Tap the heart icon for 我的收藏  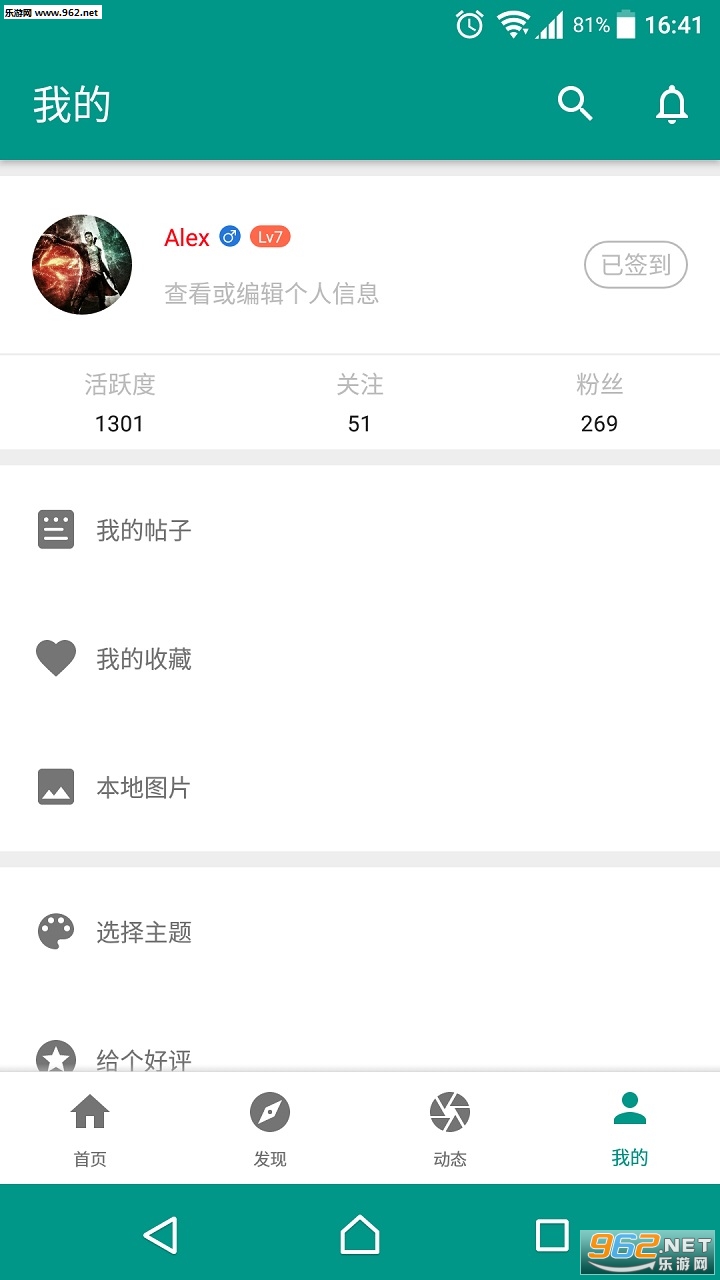tap(56, 659)
